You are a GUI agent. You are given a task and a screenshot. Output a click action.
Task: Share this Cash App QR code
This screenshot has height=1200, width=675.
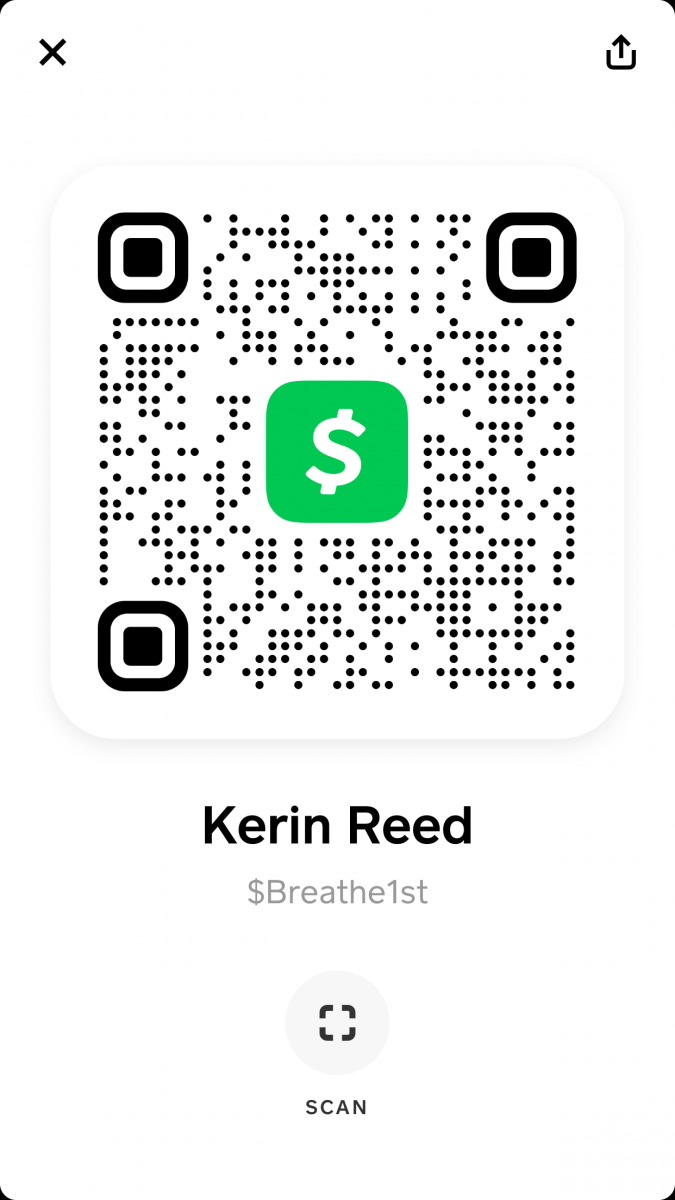[621, 52]
